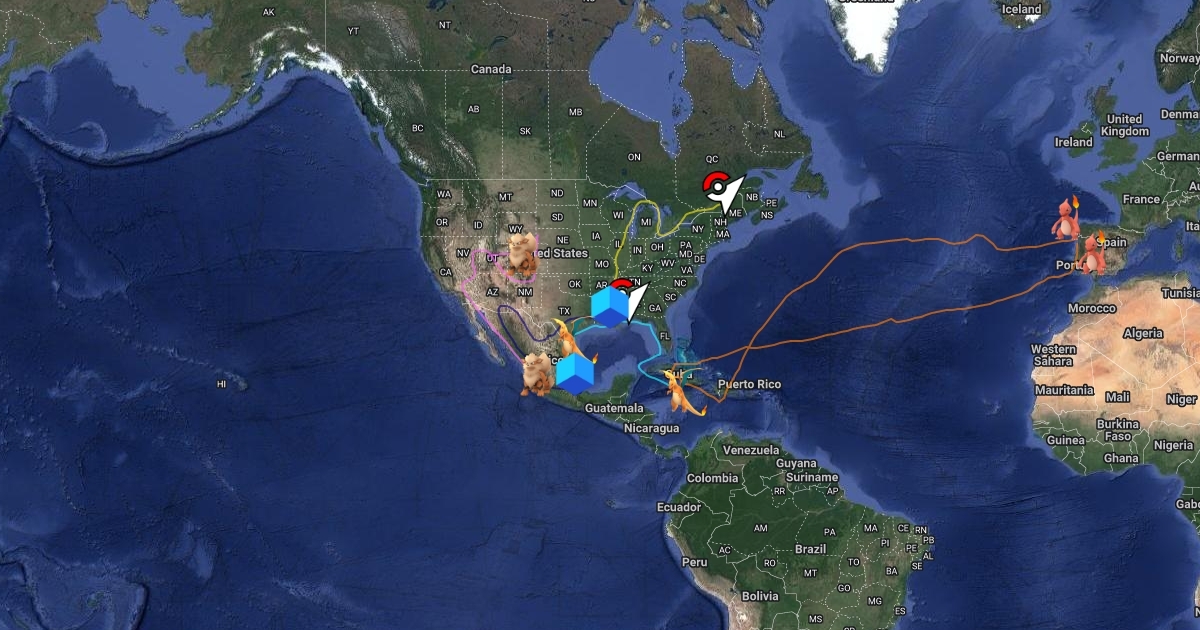
Task: Select the Charizard marker over Texas
Action: pyautogui.click(x=573, y=339)
